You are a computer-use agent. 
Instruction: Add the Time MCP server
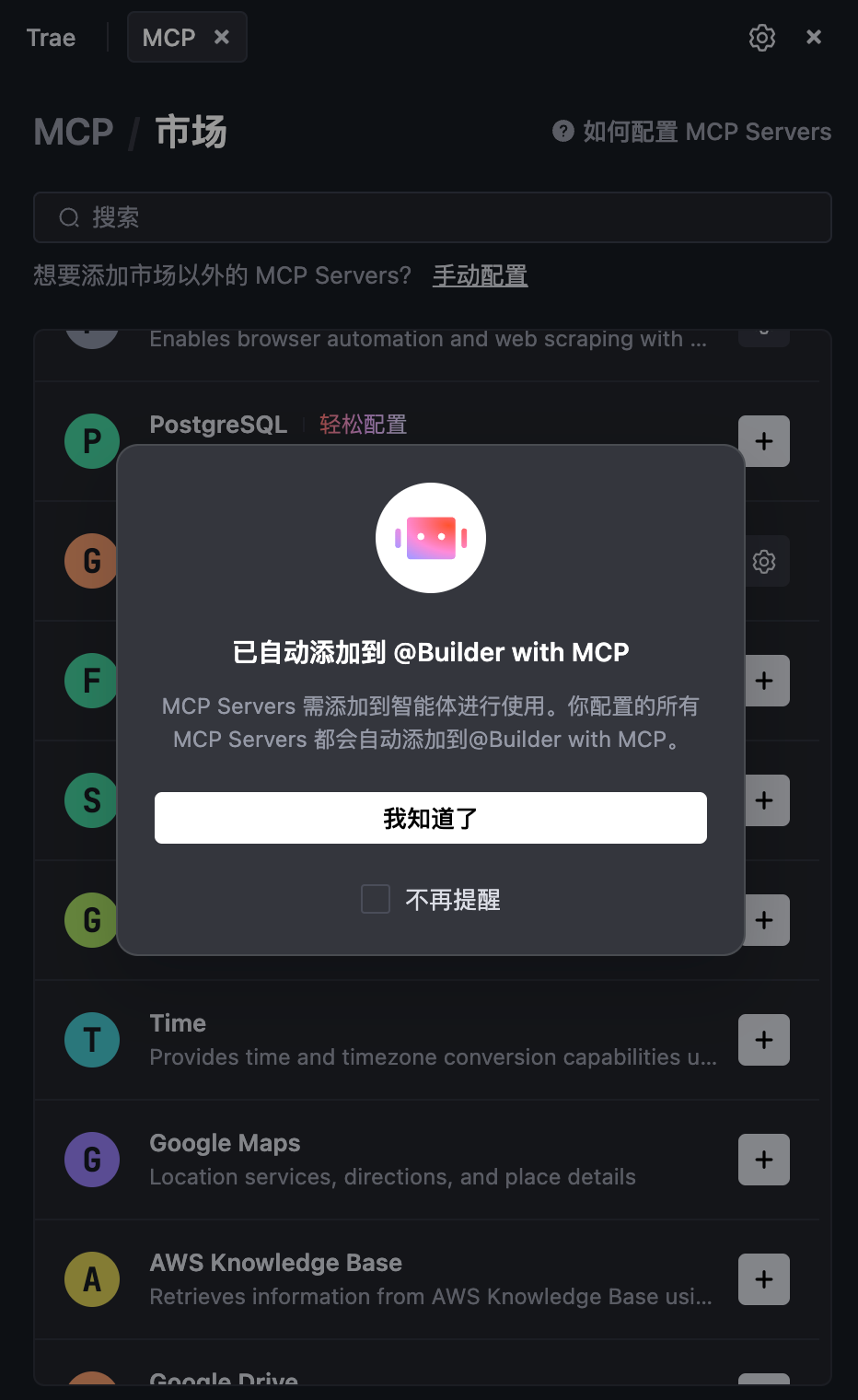763,1040
